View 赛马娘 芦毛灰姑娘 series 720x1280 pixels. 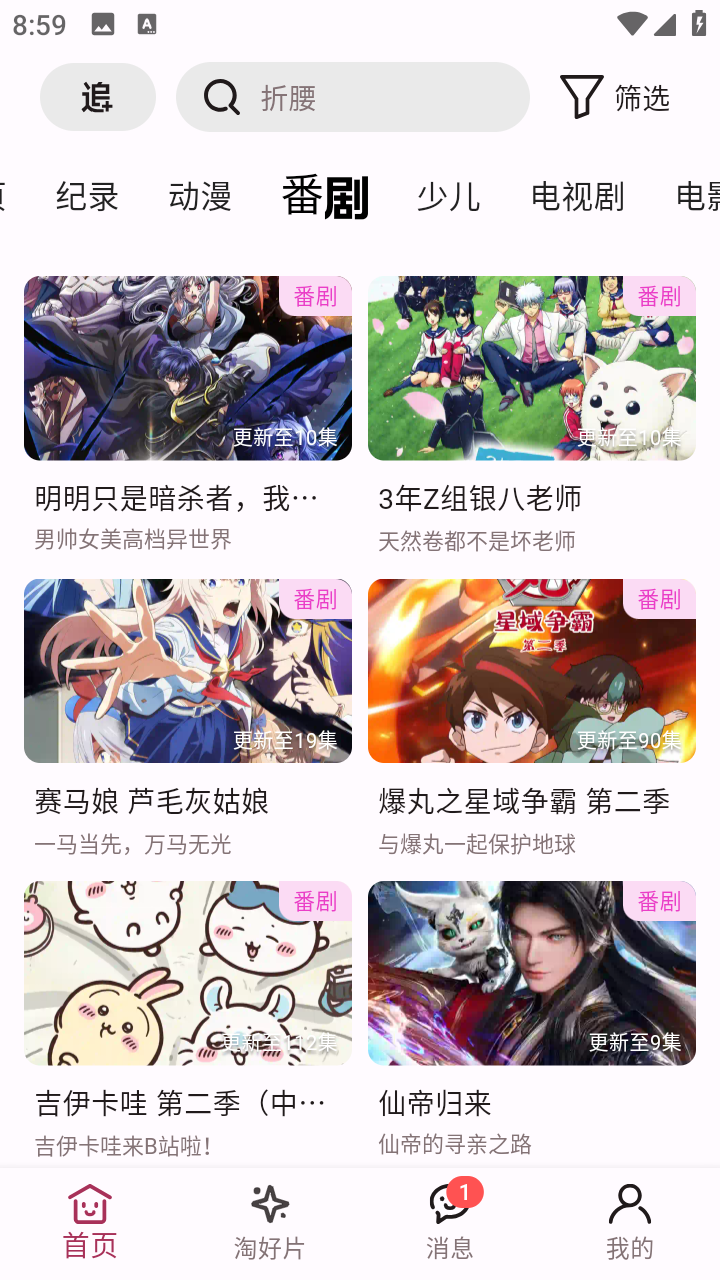(x=188, y=671)
